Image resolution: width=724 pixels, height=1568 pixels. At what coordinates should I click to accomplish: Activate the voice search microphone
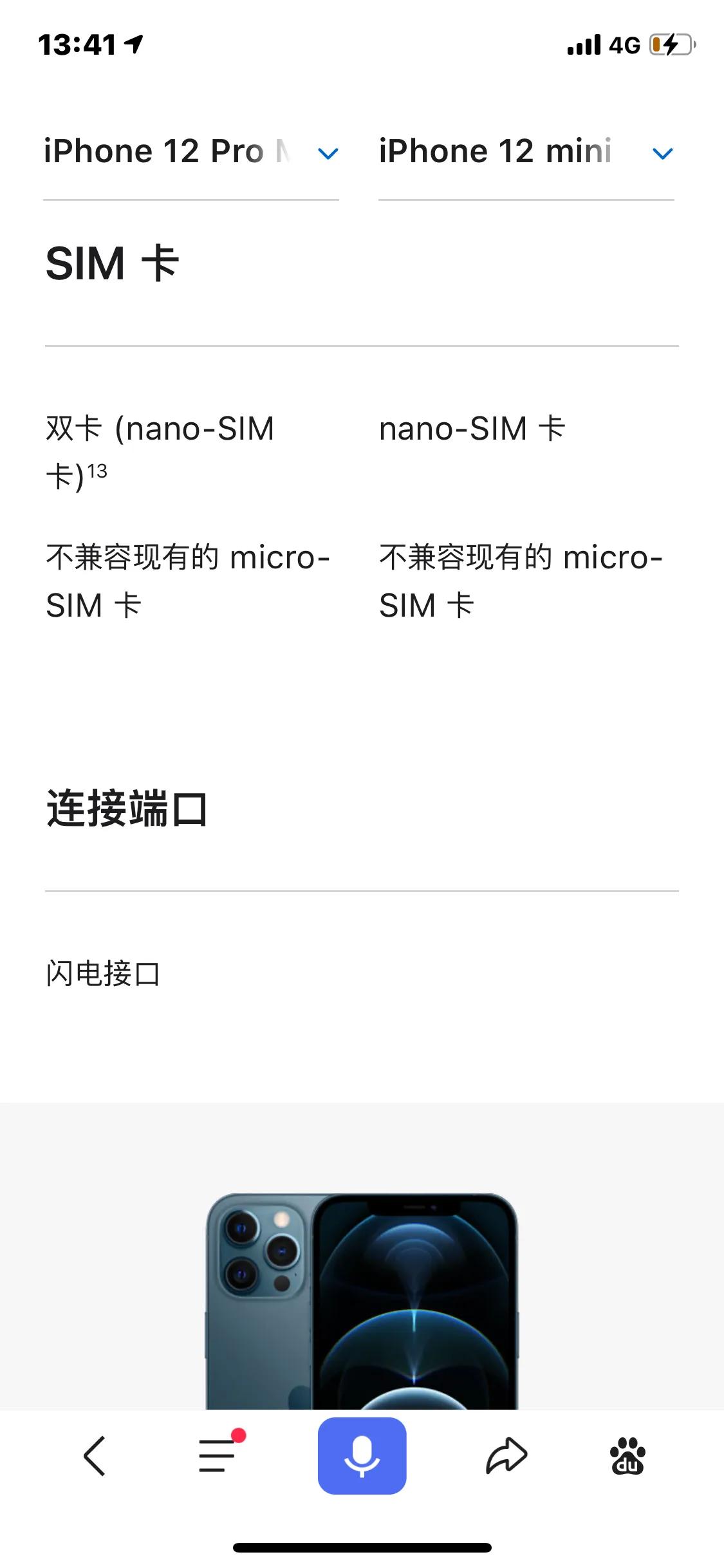362,1456
